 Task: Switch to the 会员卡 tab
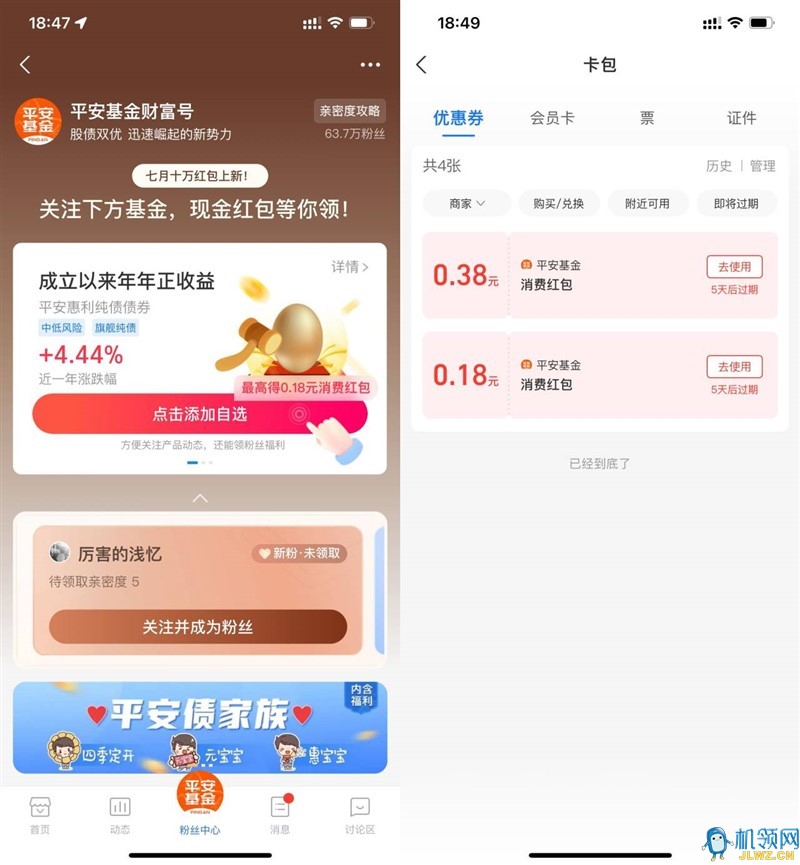pyautogui.click(x=552, y=118)
